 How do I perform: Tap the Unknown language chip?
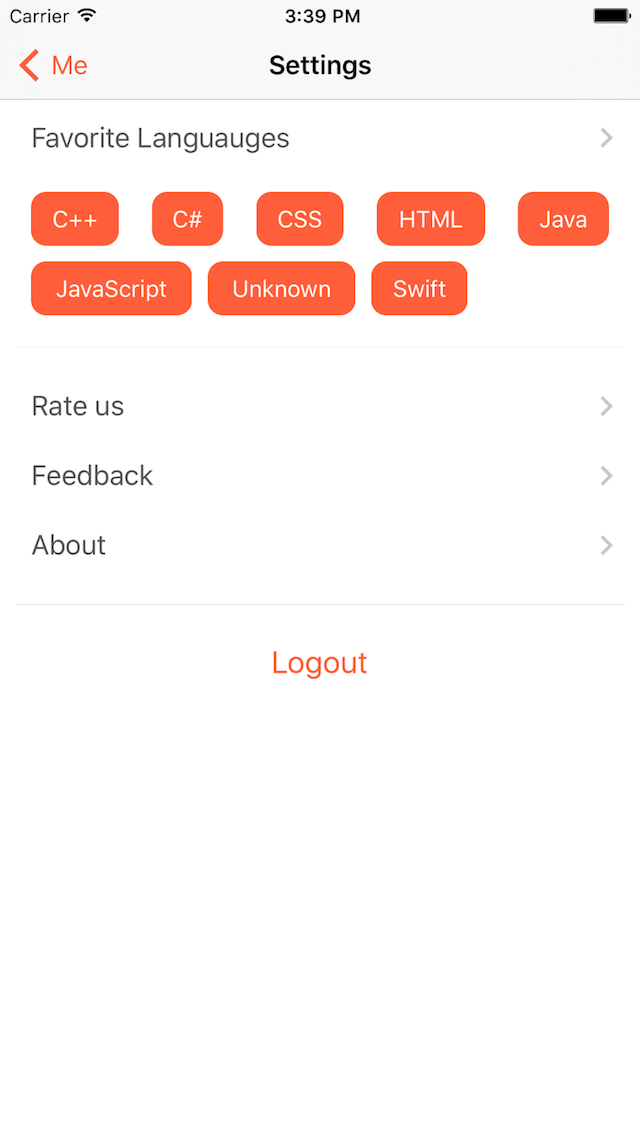[281, 289]
